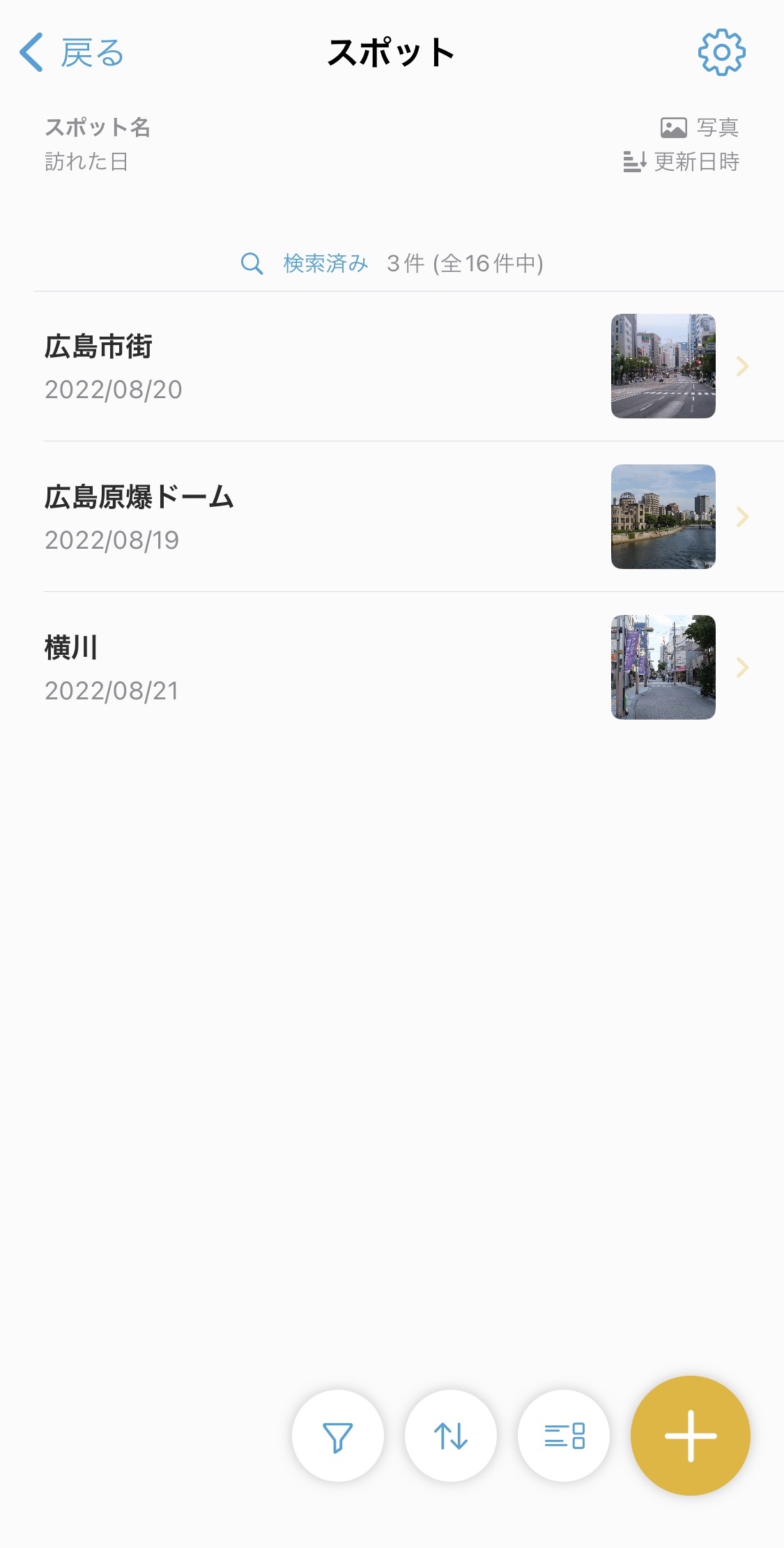Tap the 検索済み search link
The height and width of the screenshot is (1548, 784).
305,264
